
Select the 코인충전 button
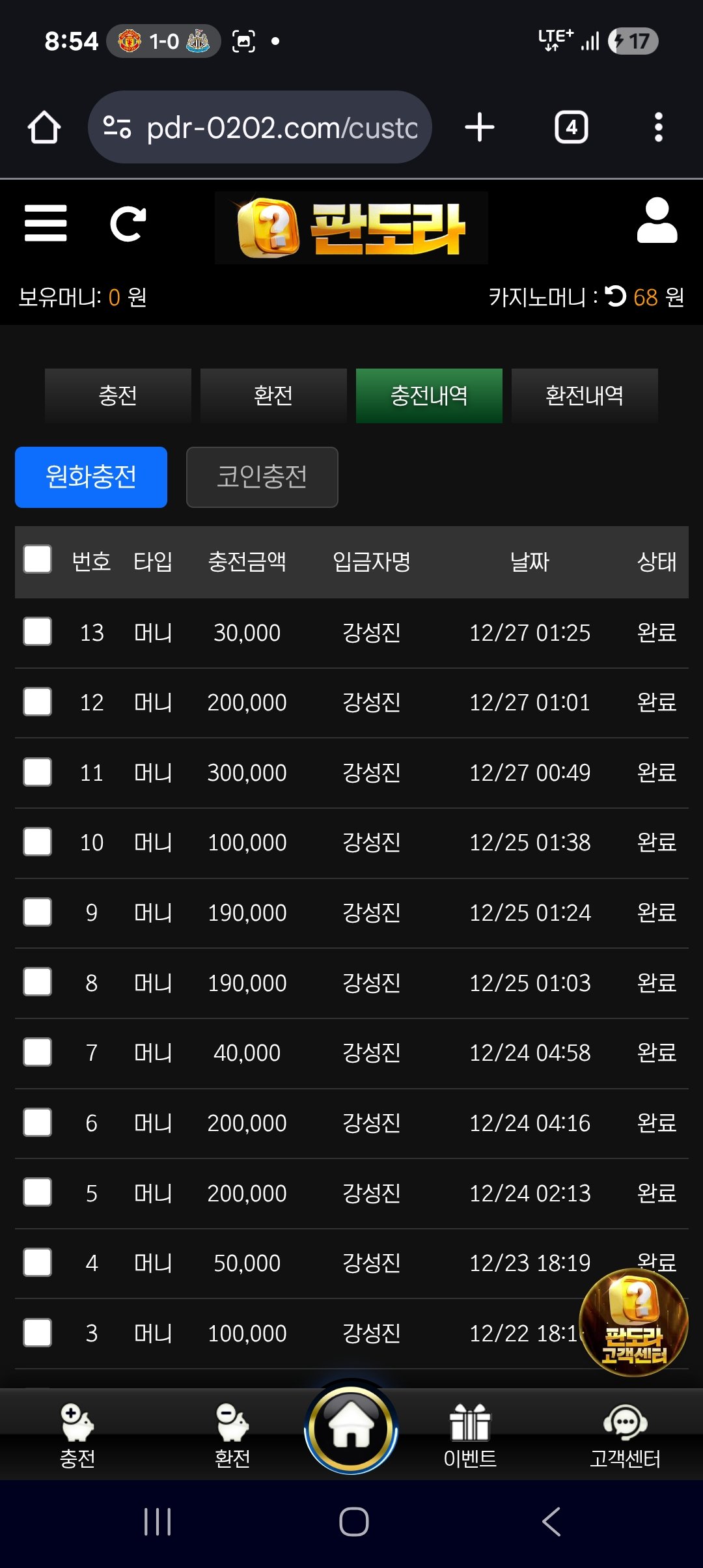pyautogui.click(x=262, y=477)
